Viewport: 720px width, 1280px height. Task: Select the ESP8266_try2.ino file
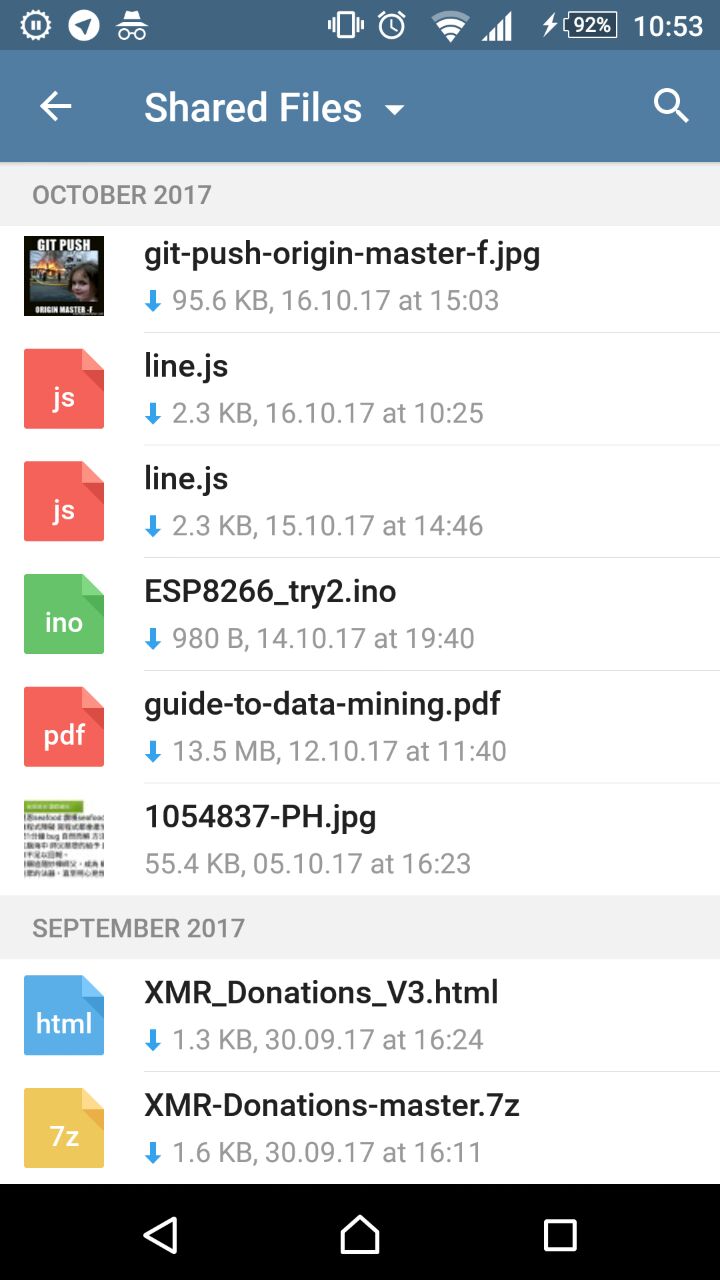(270, 613)
